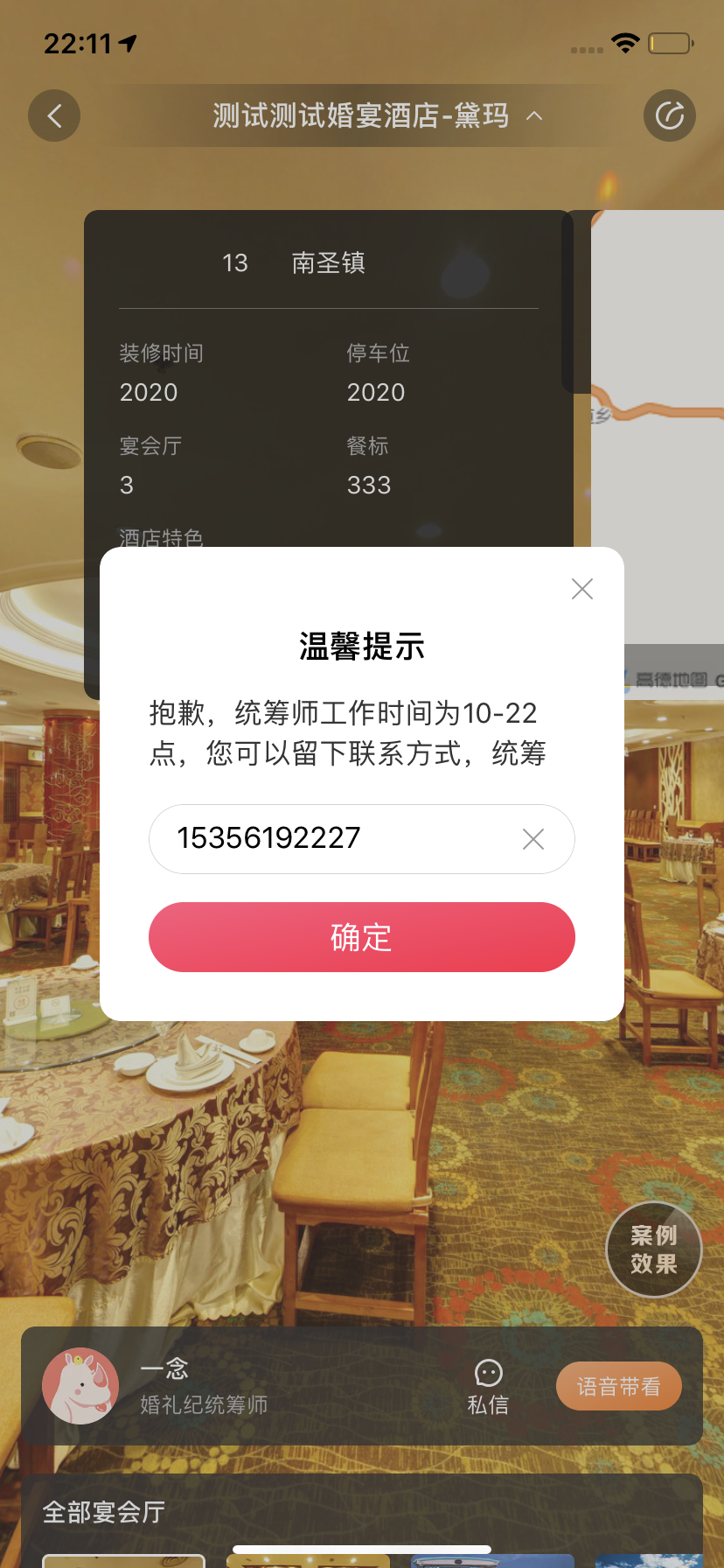Image resolution: width=724 pixels, height=1568 pixels.
Task: Tap 确定 to submit the phone number
Action: click(x=361, y=937)
